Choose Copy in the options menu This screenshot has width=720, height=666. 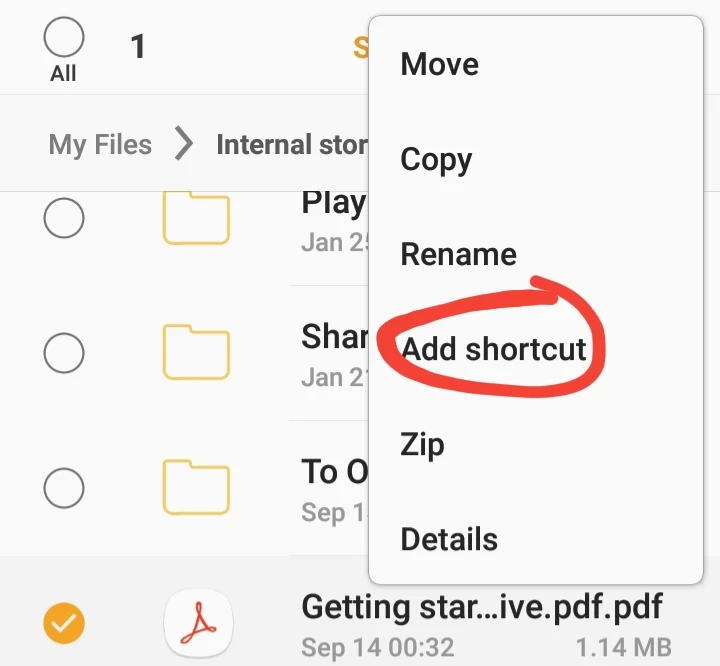point(436,160)
